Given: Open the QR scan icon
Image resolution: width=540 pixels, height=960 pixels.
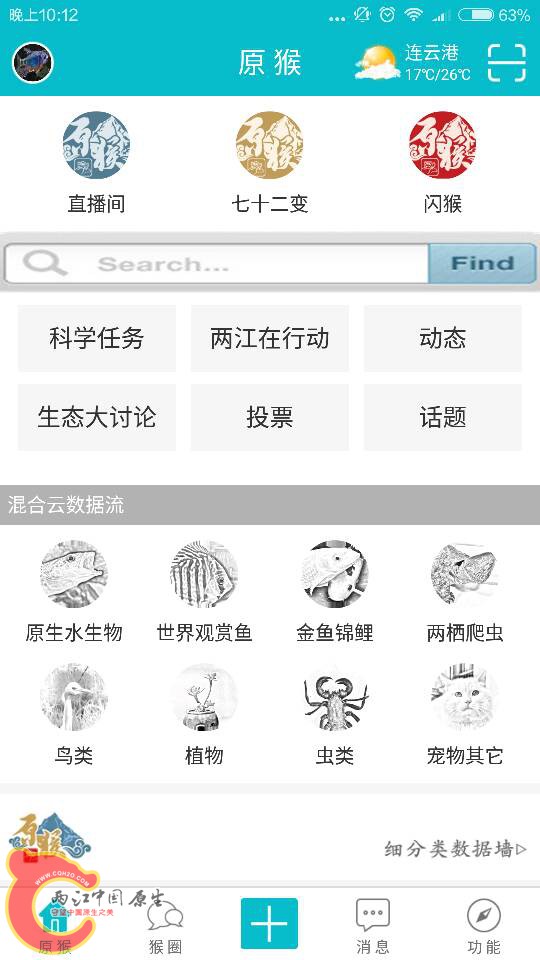Looking at the screenshot, I should point(507,62).
